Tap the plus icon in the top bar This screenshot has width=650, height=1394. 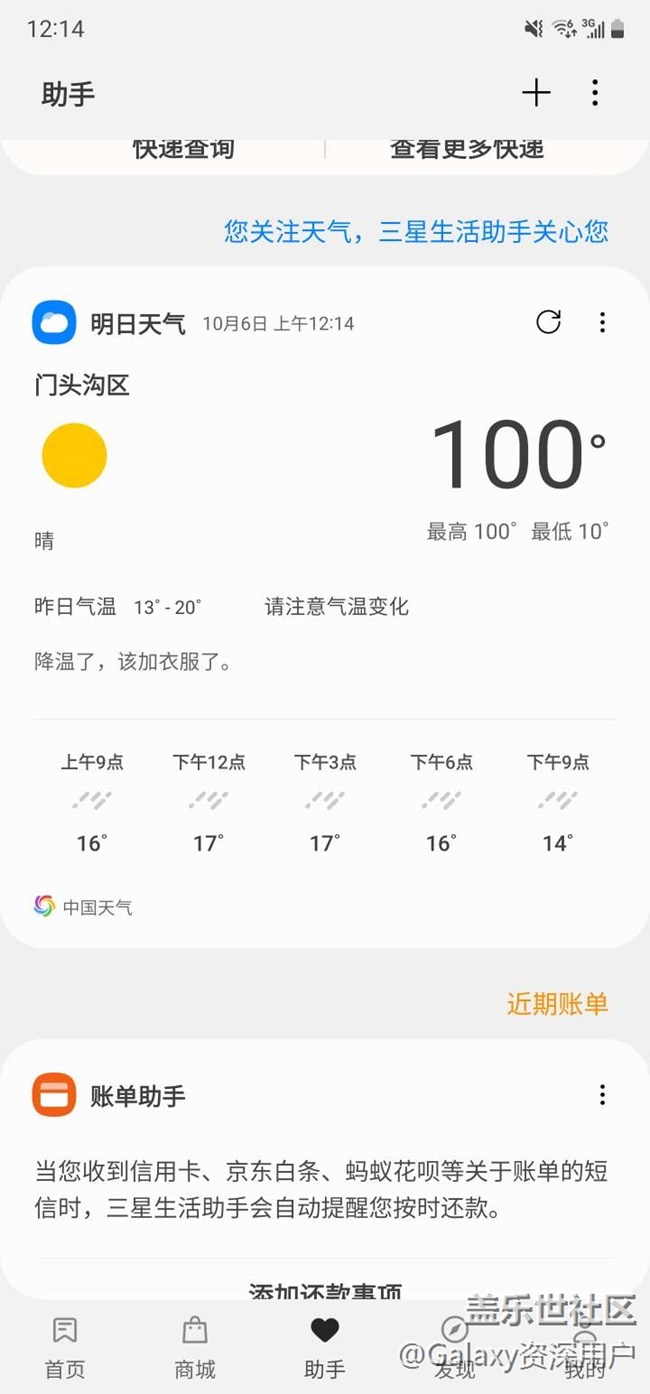(536, 94)
